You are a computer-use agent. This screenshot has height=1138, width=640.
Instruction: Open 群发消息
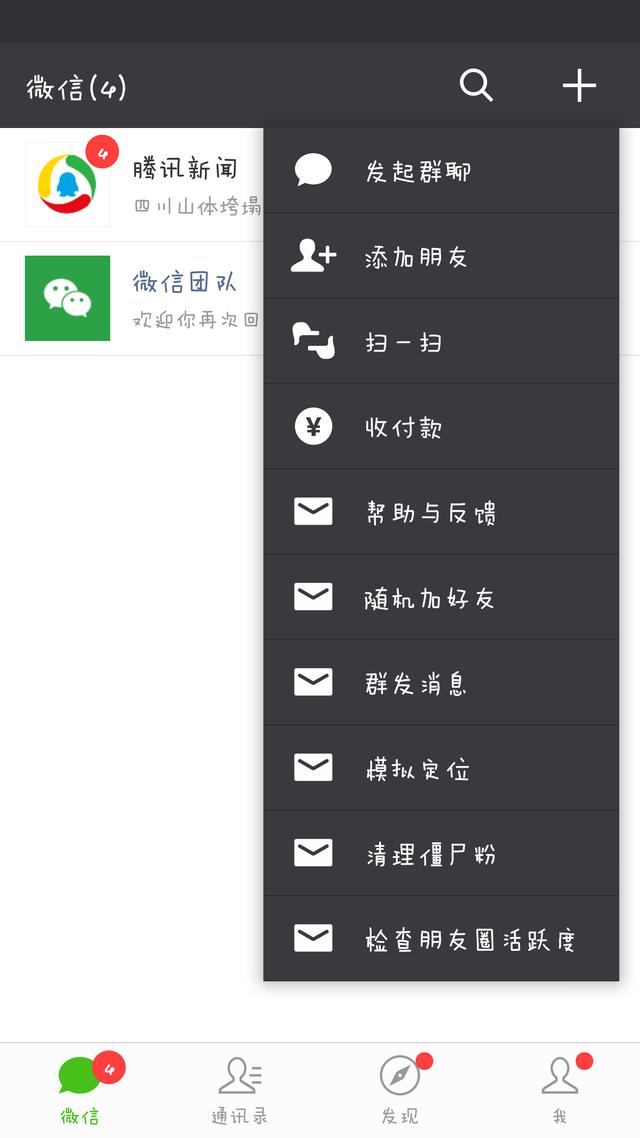tap(441, 684)
